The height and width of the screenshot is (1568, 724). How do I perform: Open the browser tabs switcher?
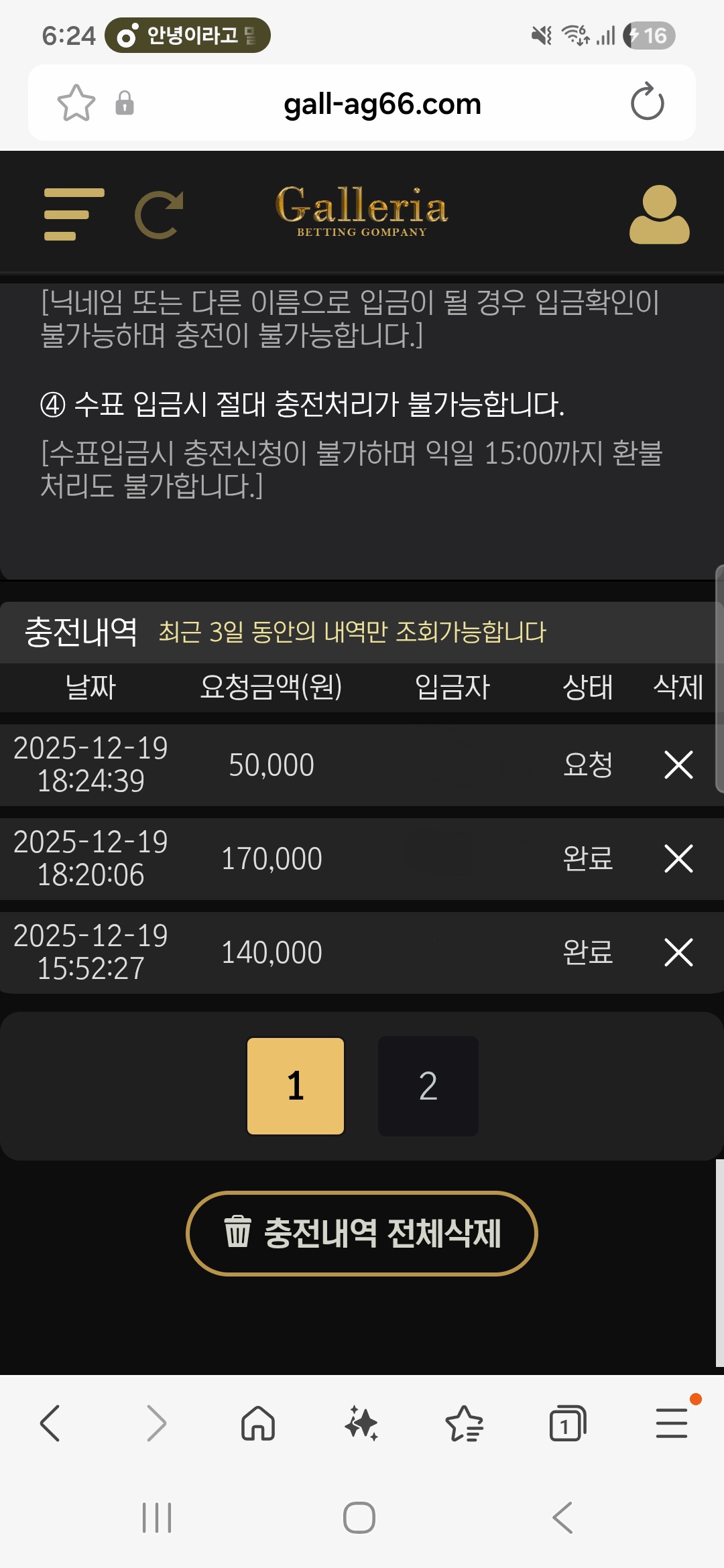[x=568, y=1423]
